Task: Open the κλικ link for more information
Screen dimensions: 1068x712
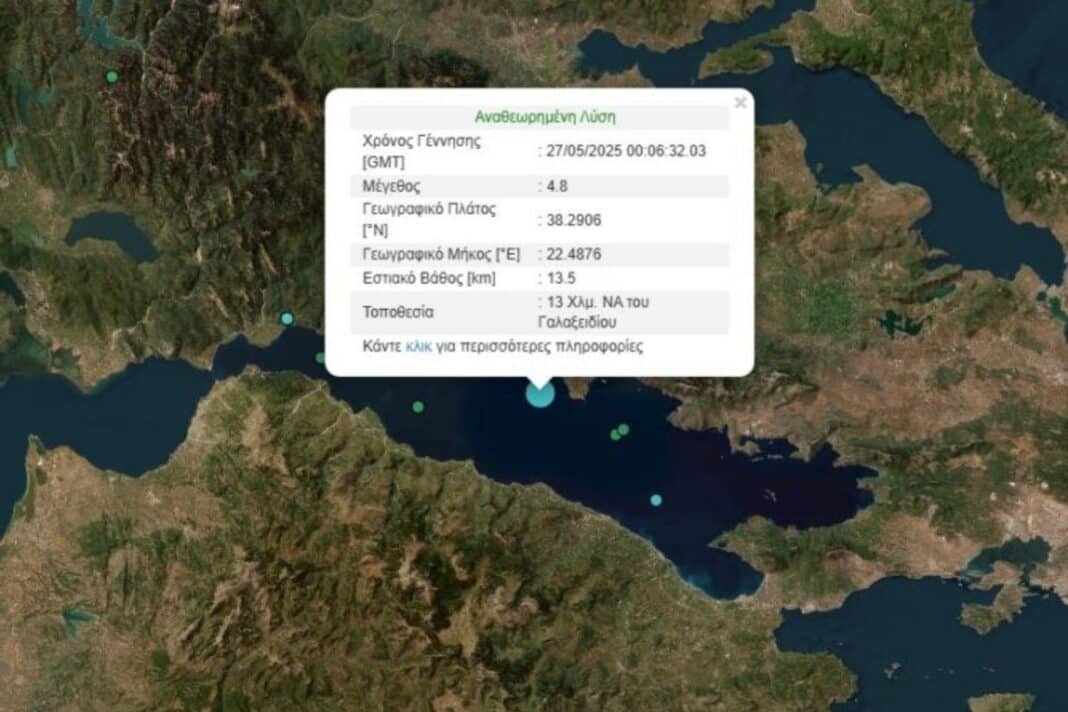Action: point(418,347)
